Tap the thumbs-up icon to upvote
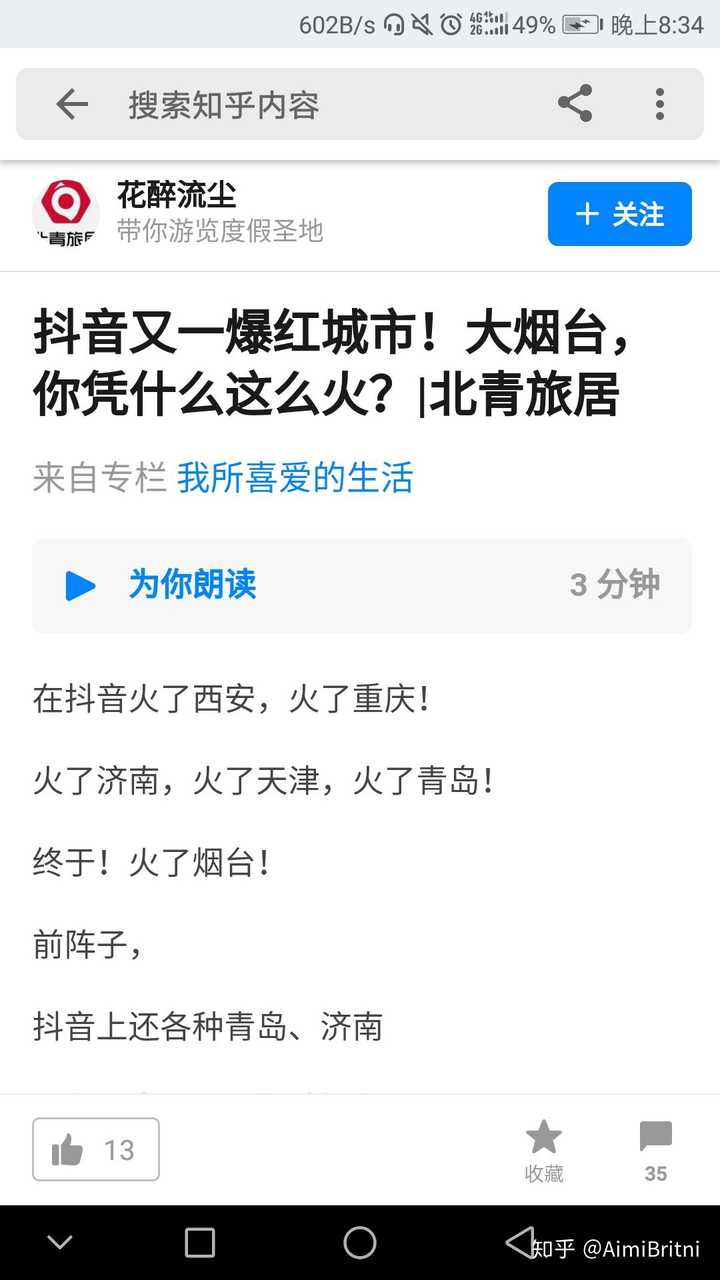 [68, 1148]
